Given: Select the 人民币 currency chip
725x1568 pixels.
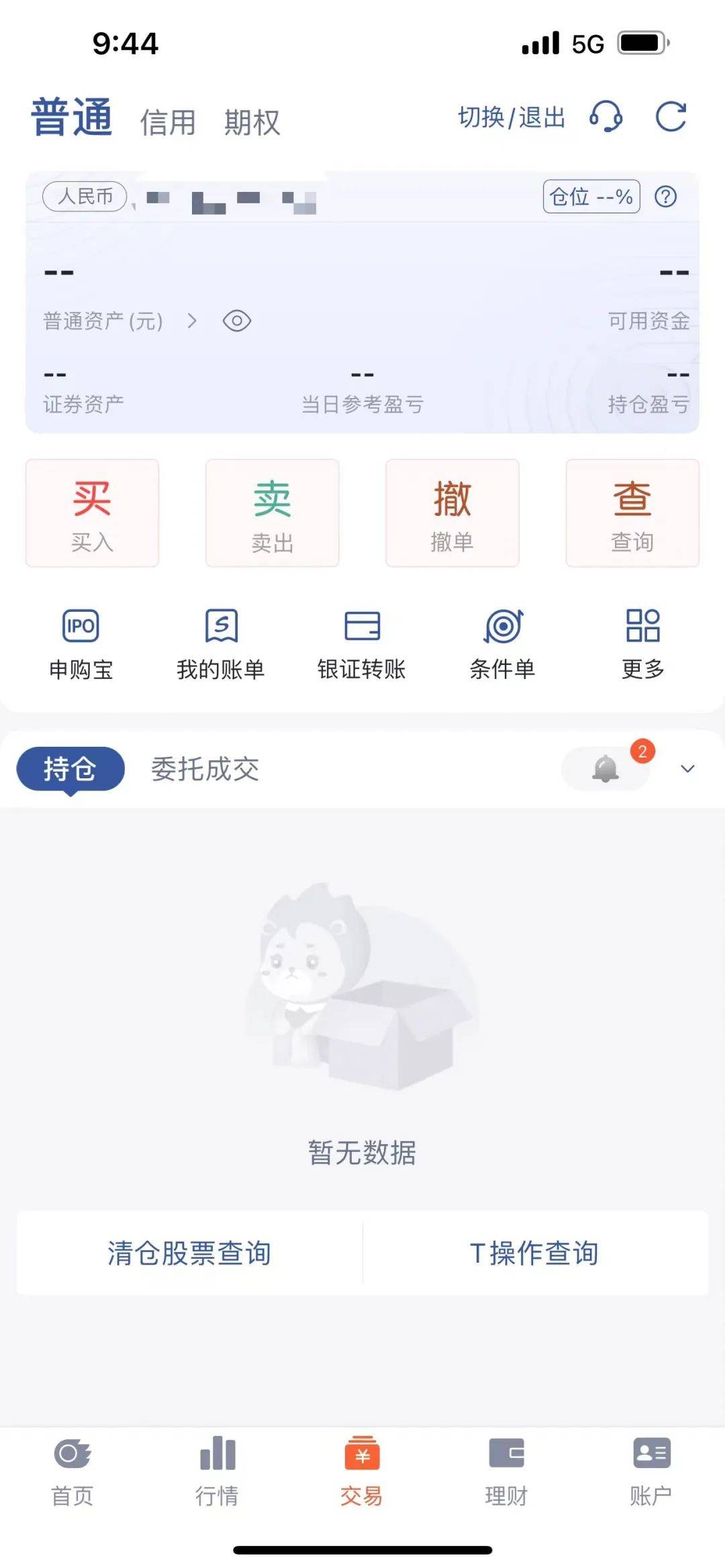Looking at the screenshot, I should point(85,197).
